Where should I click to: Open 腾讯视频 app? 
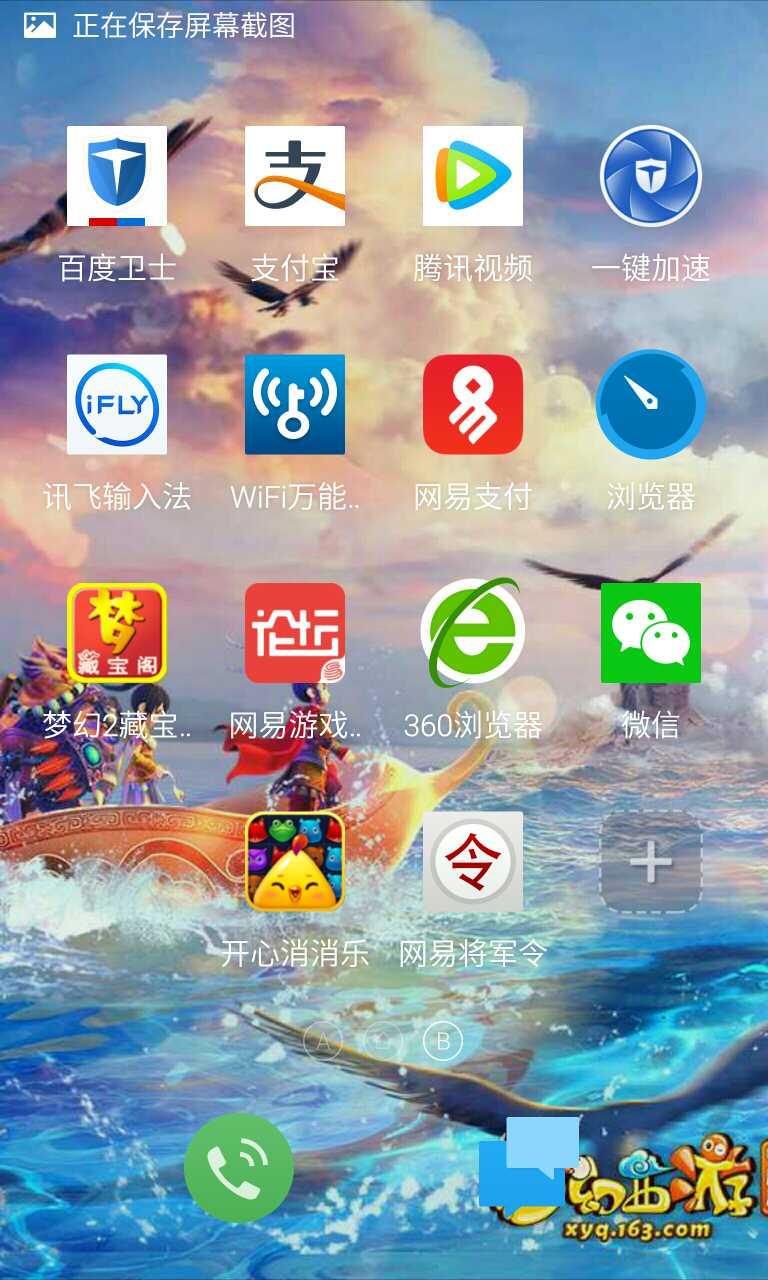473,177
